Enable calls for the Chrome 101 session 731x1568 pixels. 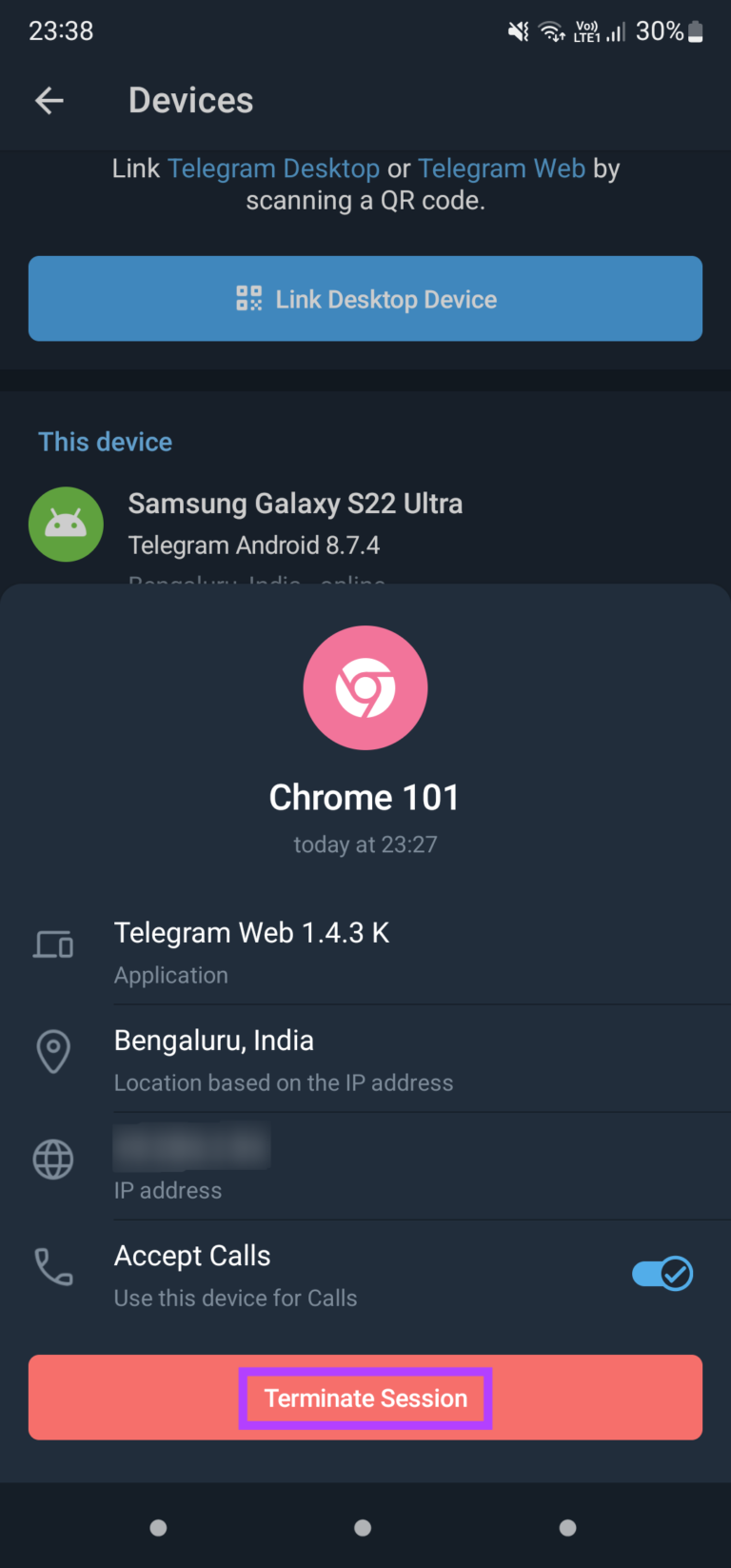click(662, 1273)
